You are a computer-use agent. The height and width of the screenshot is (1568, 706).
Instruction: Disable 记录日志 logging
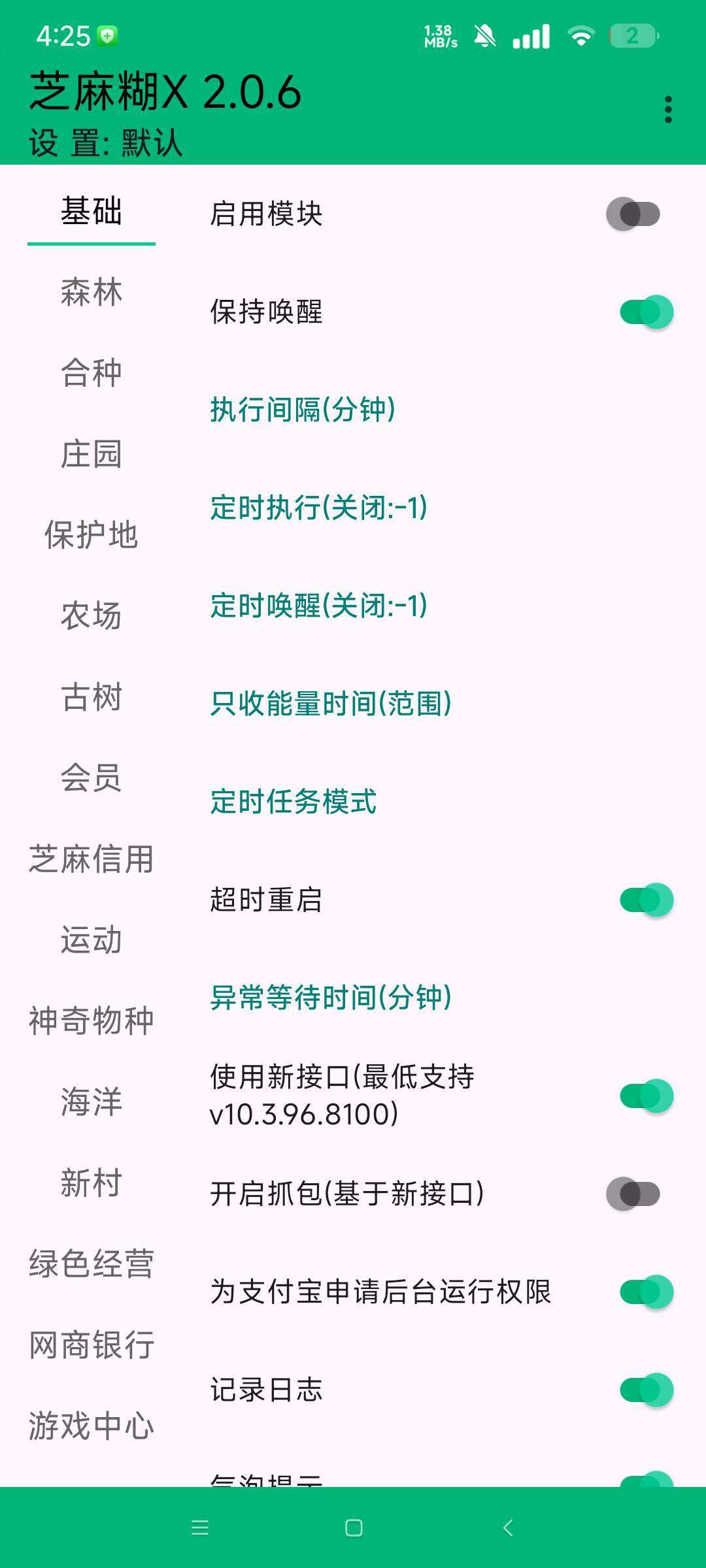pyautogui.click(x=645, y=1390)
